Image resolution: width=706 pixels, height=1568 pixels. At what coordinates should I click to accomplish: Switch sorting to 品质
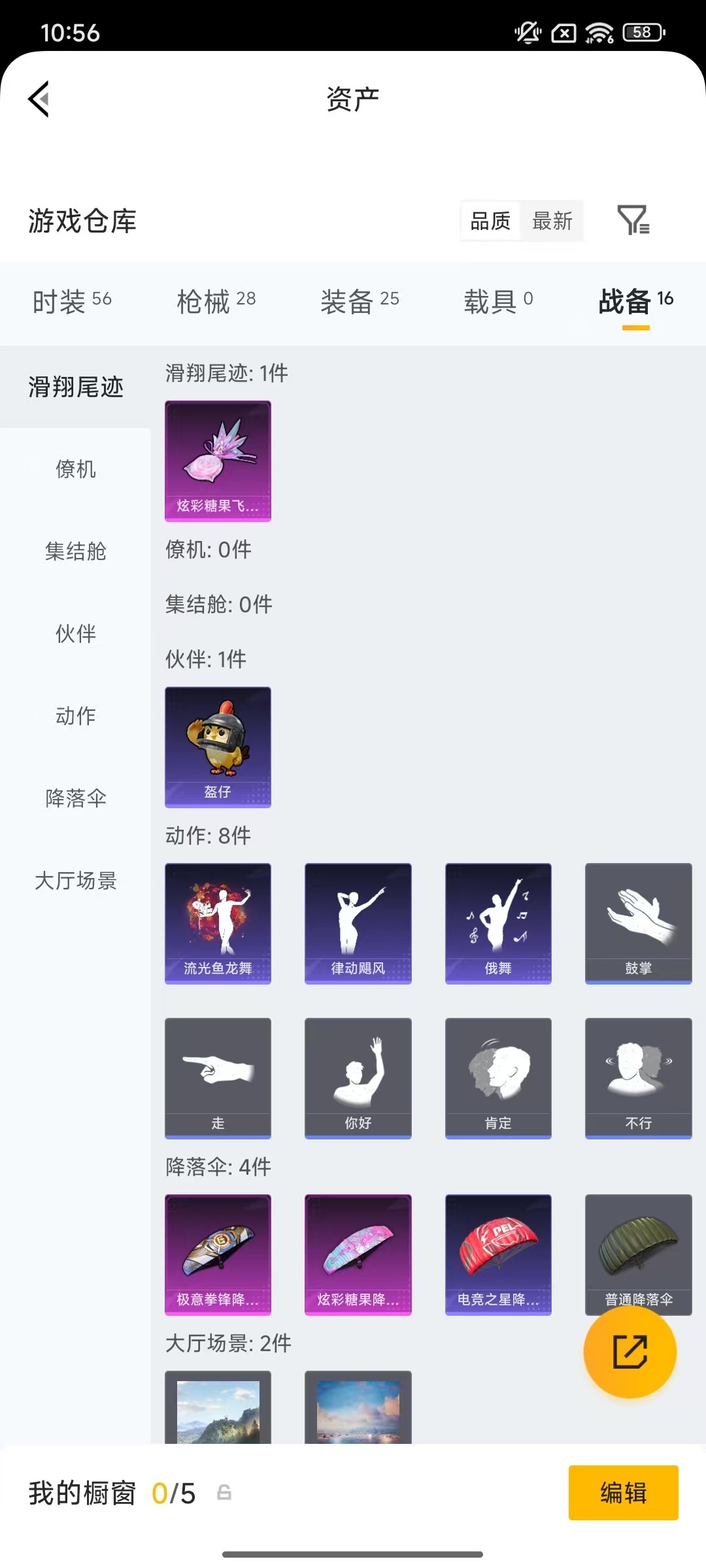[x=489, y=222]
